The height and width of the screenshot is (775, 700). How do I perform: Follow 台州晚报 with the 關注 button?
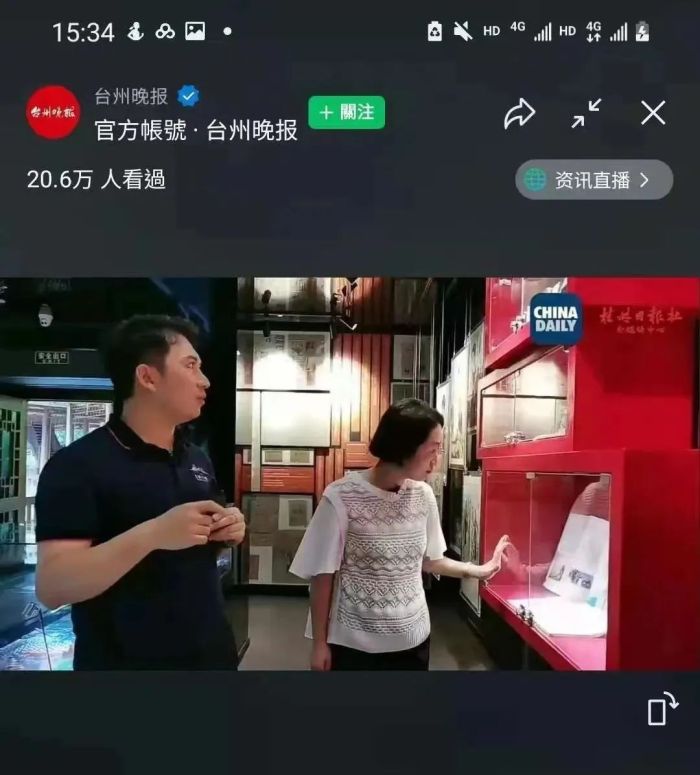tap(346, 112)
